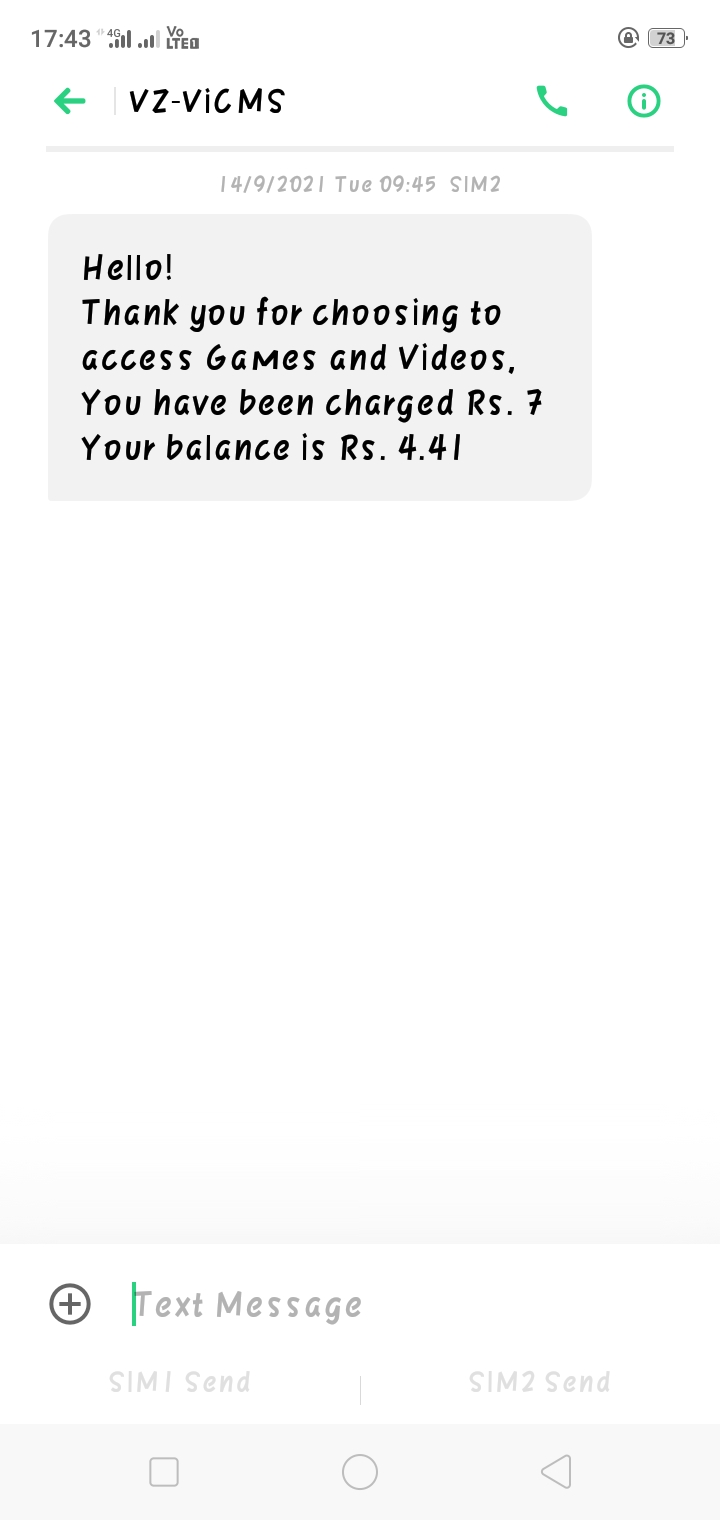Send the message using SIM2

(539, 1382)
